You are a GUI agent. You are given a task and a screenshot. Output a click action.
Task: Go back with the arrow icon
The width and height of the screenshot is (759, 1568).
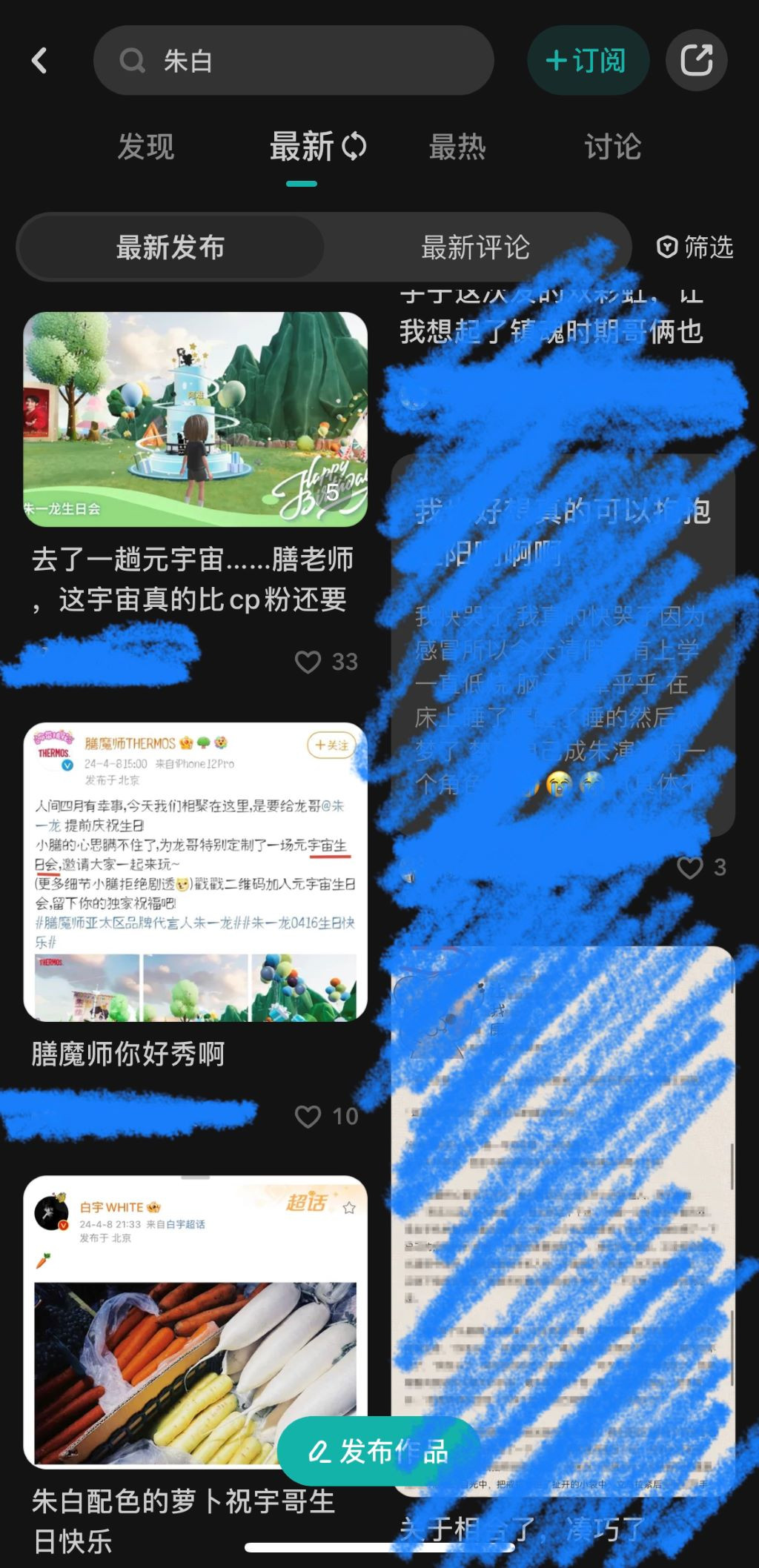(x=40, y=61)
